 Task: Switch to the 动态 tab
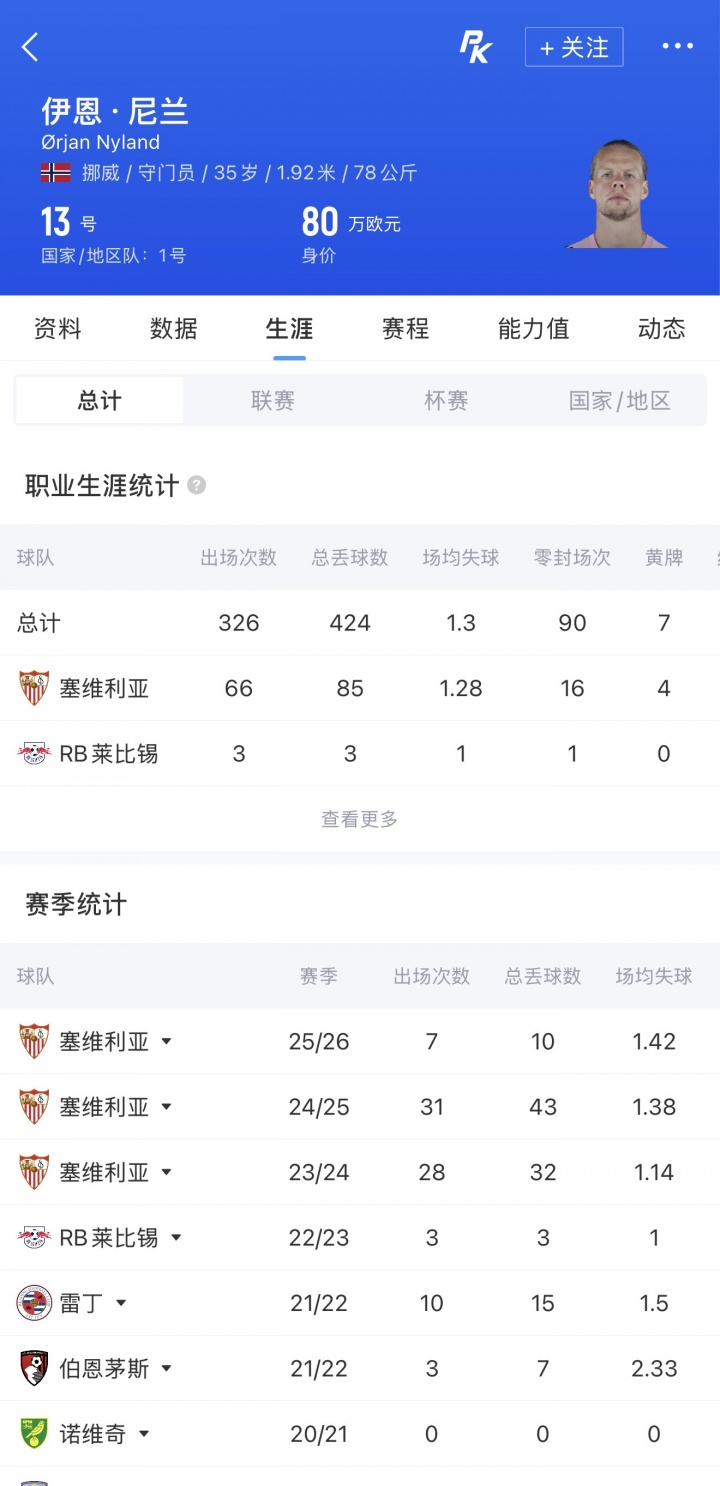(x=661, y=329)
